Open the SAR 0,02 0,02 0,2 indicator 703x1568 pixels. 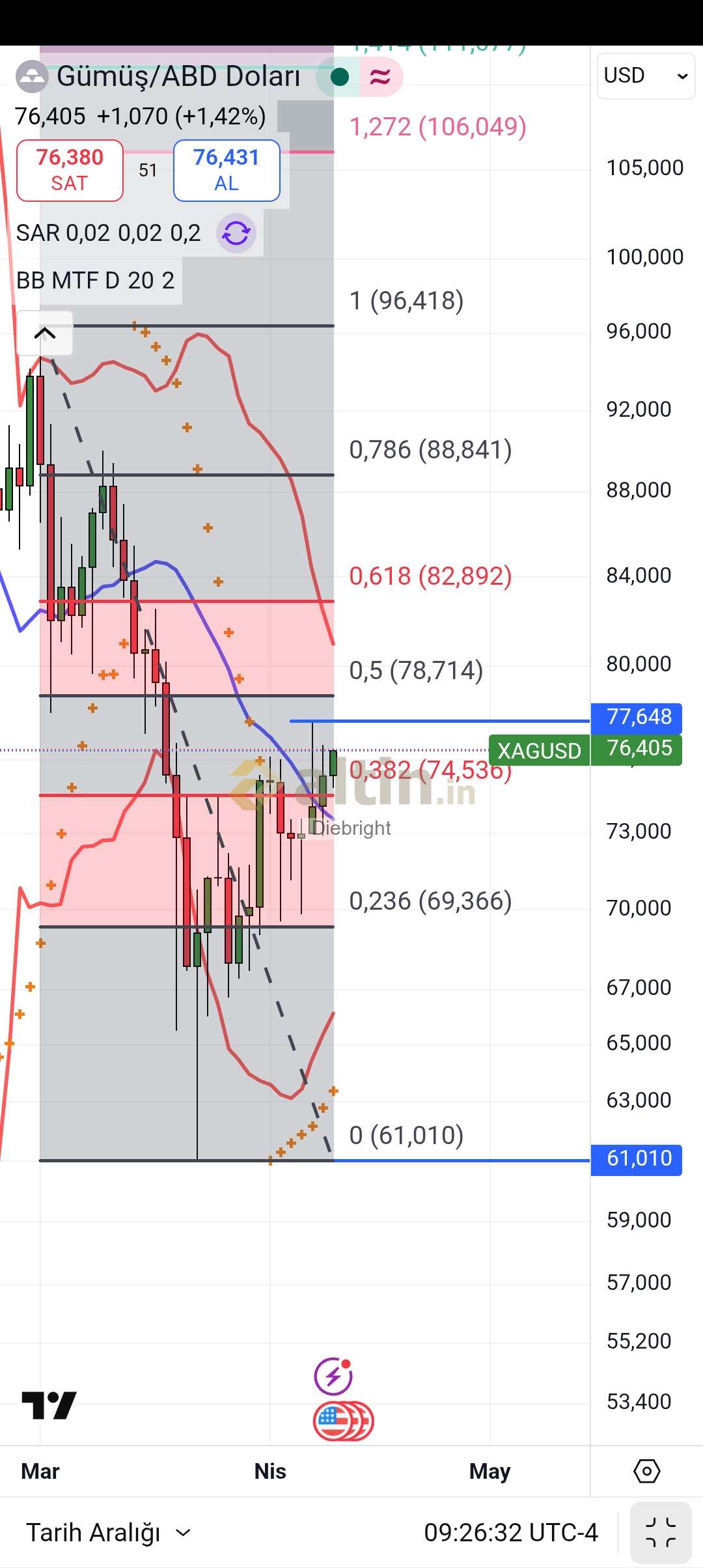tap(108, 233)
